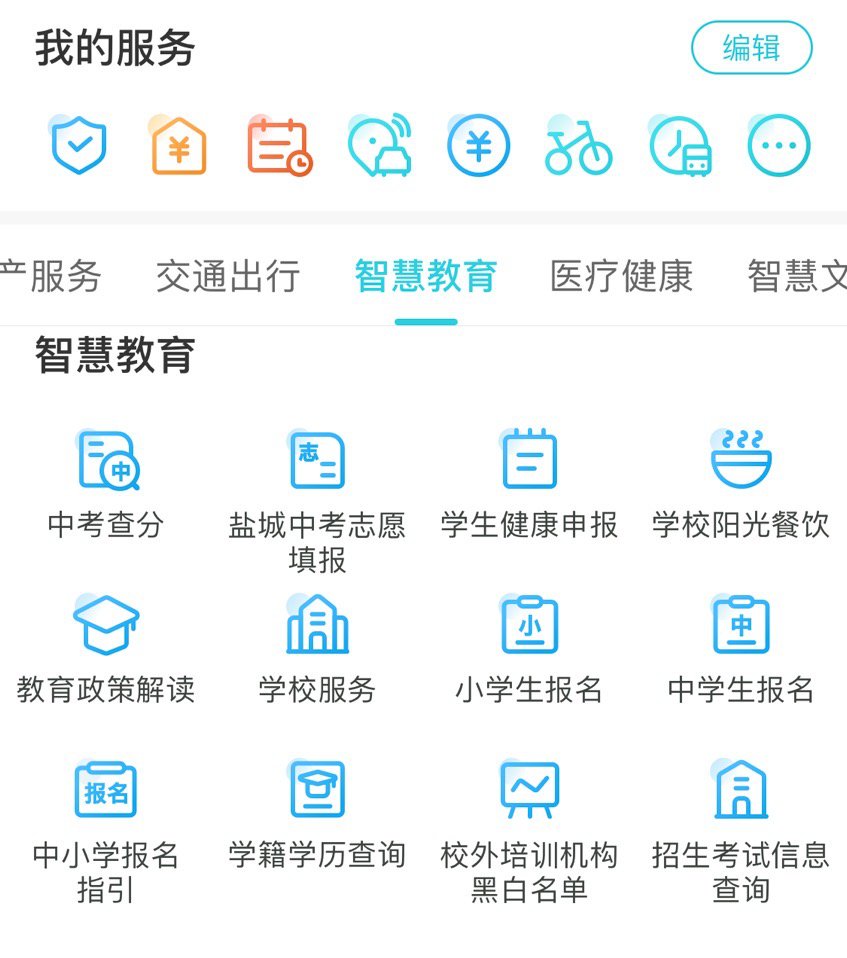Open the bicycle service icon
This screenshot has width=847, height=958.
coord(578,146)
